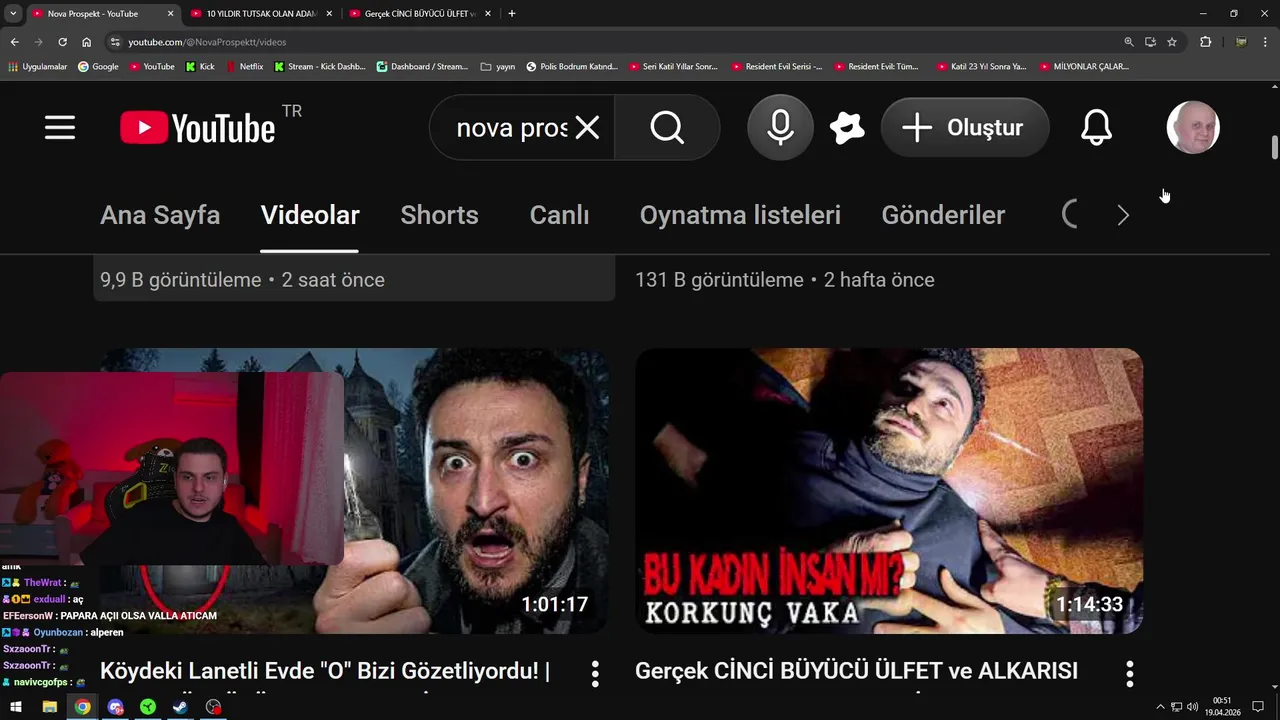1280x720 pixels.
Task: Open a new browser tab
Action: [x=512, y=14]
